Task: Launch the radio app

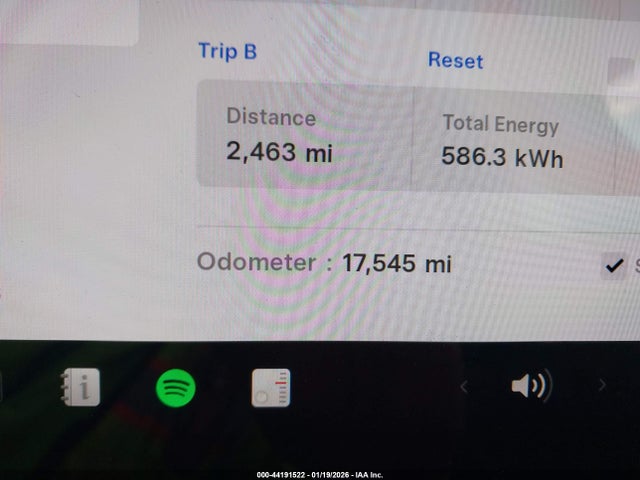Action: (271, 388)
